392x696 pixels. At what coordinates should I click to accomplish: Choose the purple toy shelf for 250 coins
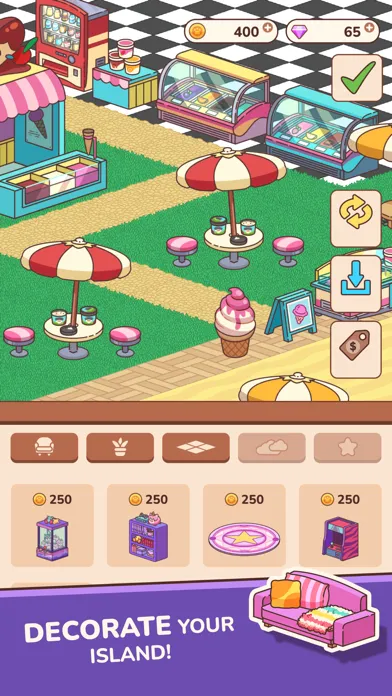(x=148, y=526)
